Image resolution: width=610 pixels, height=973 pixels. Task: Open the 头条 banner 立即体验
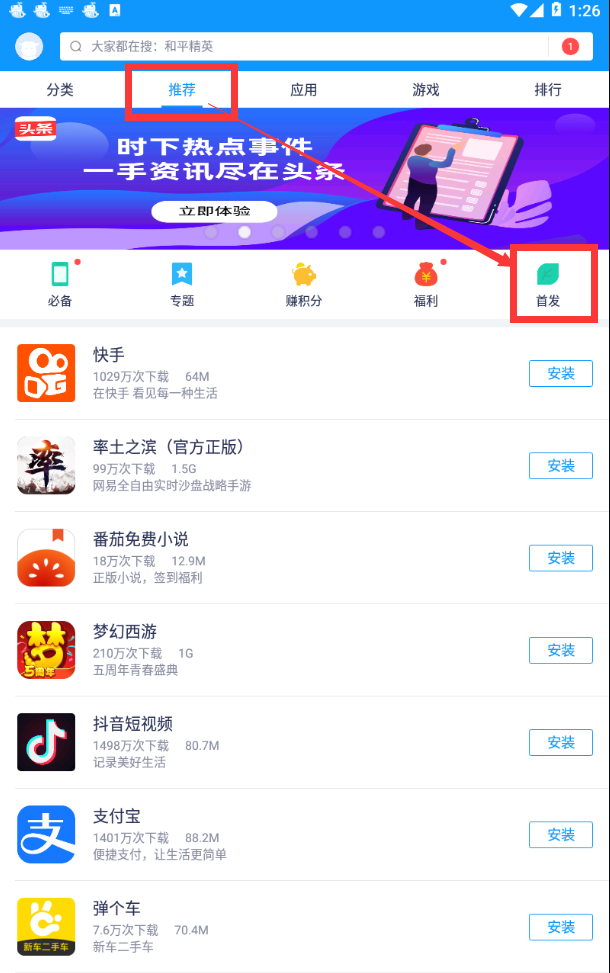[214, 211]
